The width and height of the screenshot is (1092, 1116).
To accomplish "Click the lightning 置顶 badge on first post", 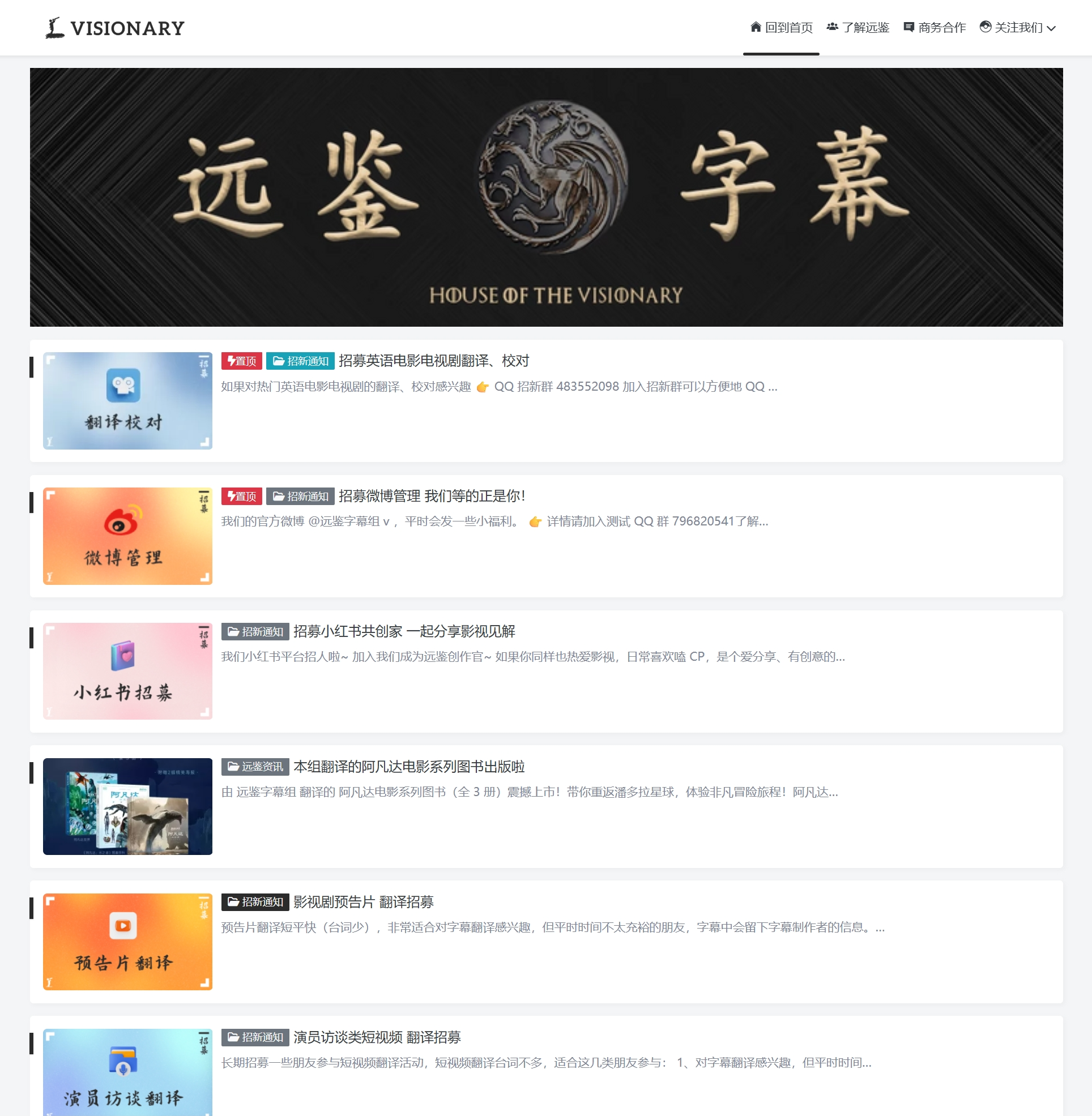I will click(x=240, y=361).
